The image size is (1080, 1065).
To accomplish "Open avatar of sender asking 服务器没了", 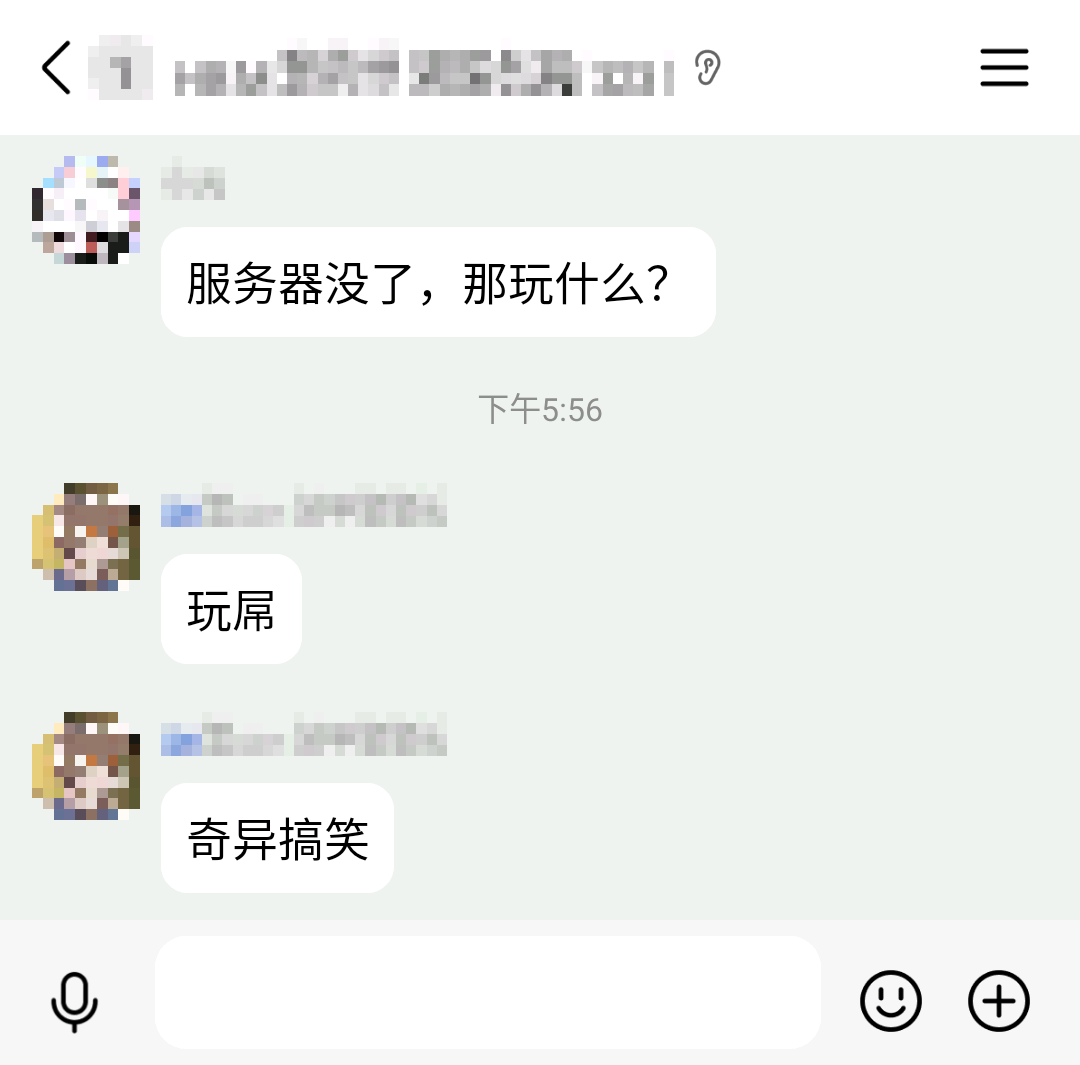I will [x=86, y=210].
